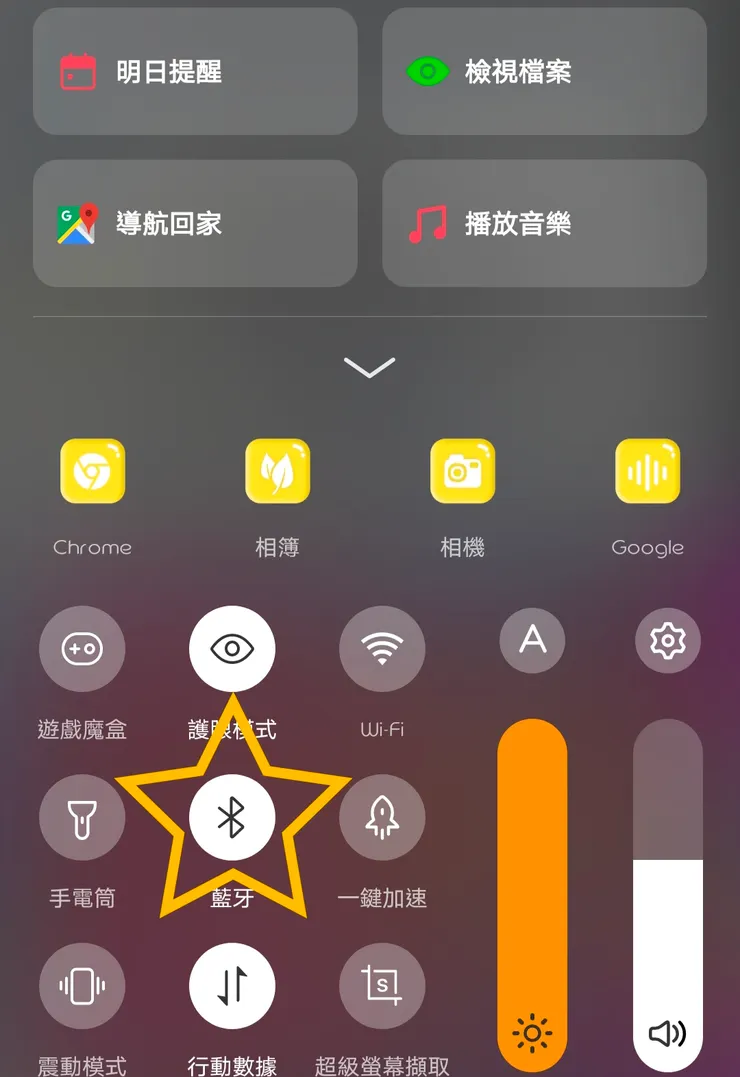Toggle 震動模式 vibration mode
The image size is (740, 1077).
click(82, 985)
